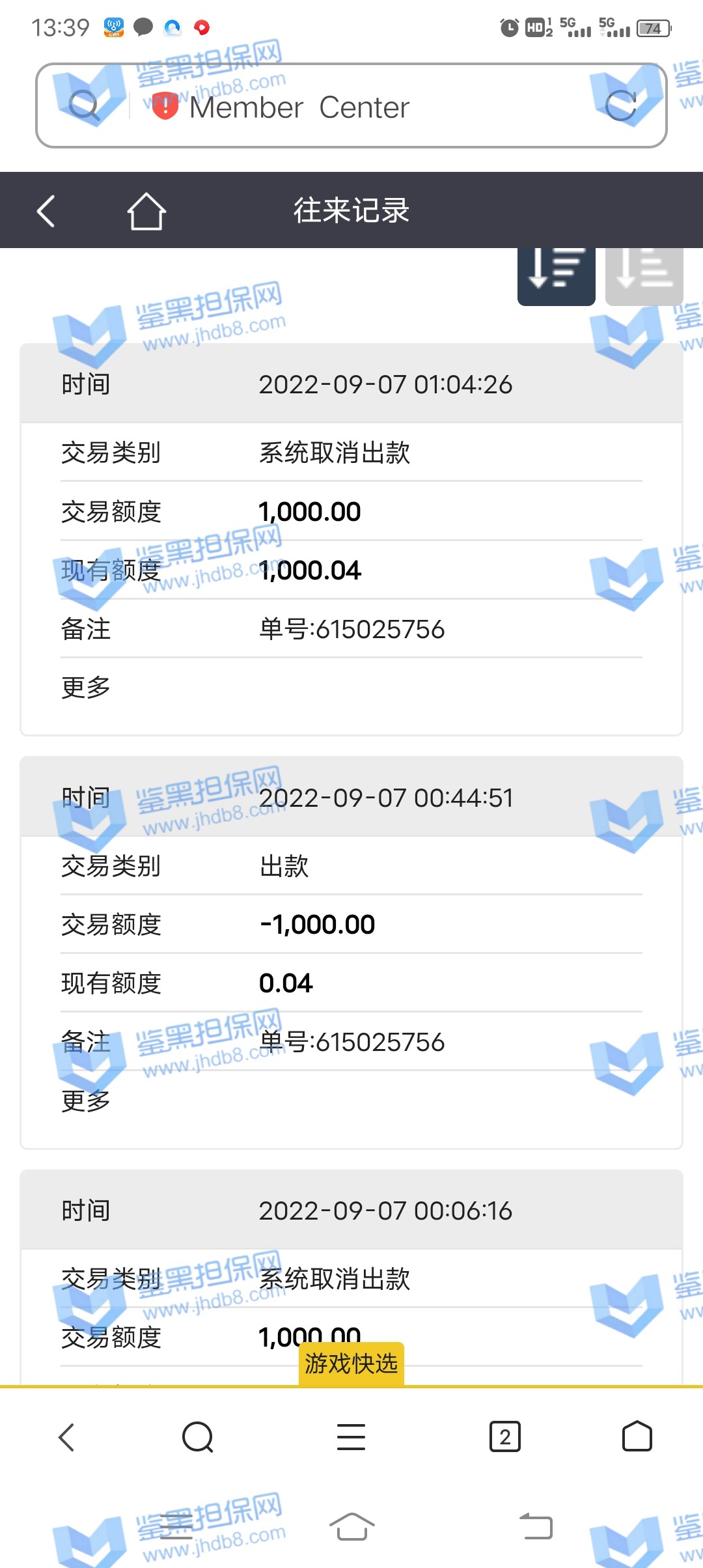Select the dark descending sort button
The height and width of the screenshot is (1568, 703).
[556, 270]
